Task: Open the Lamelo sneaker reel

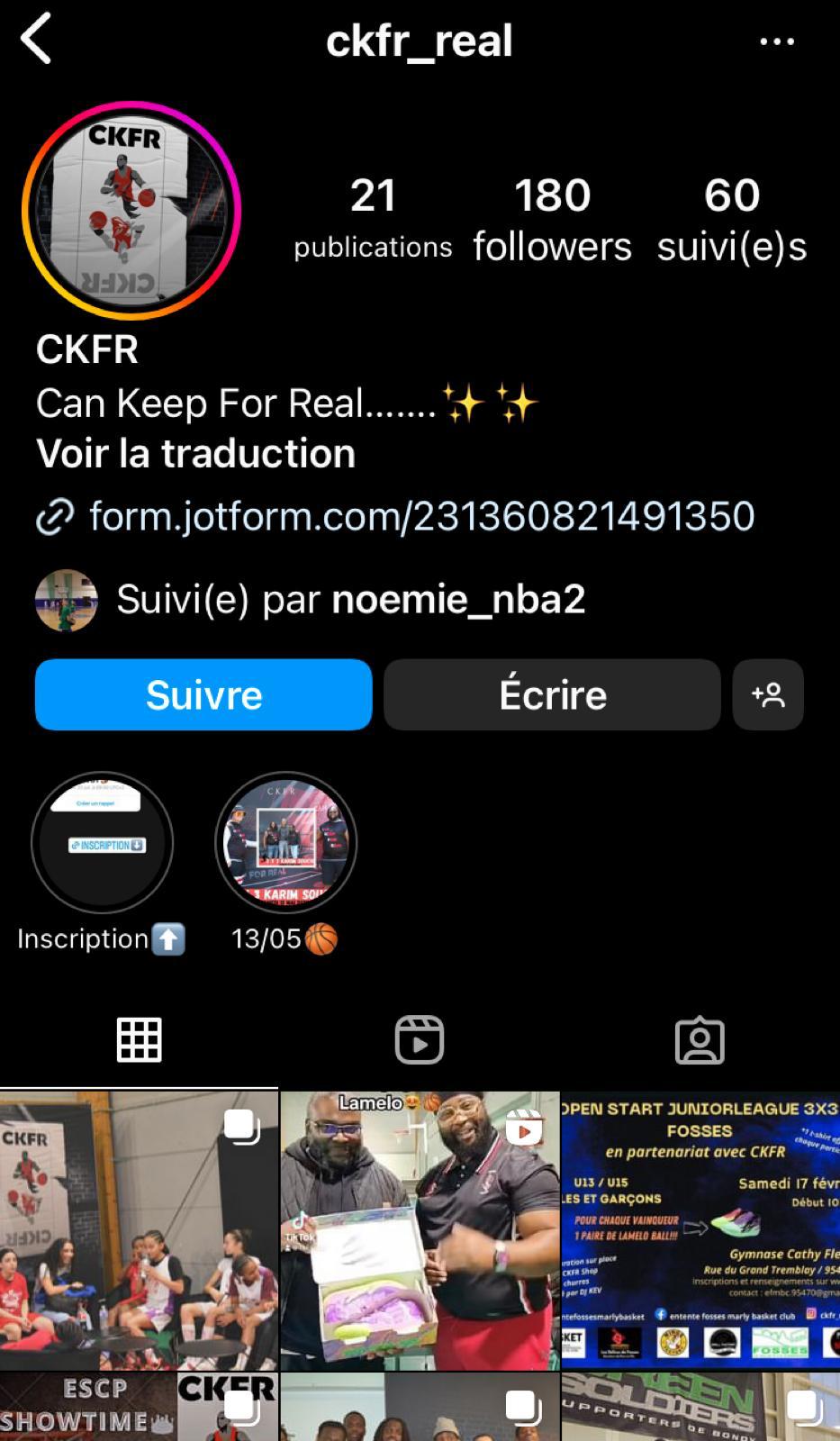Action: [x=420, y=1230]
